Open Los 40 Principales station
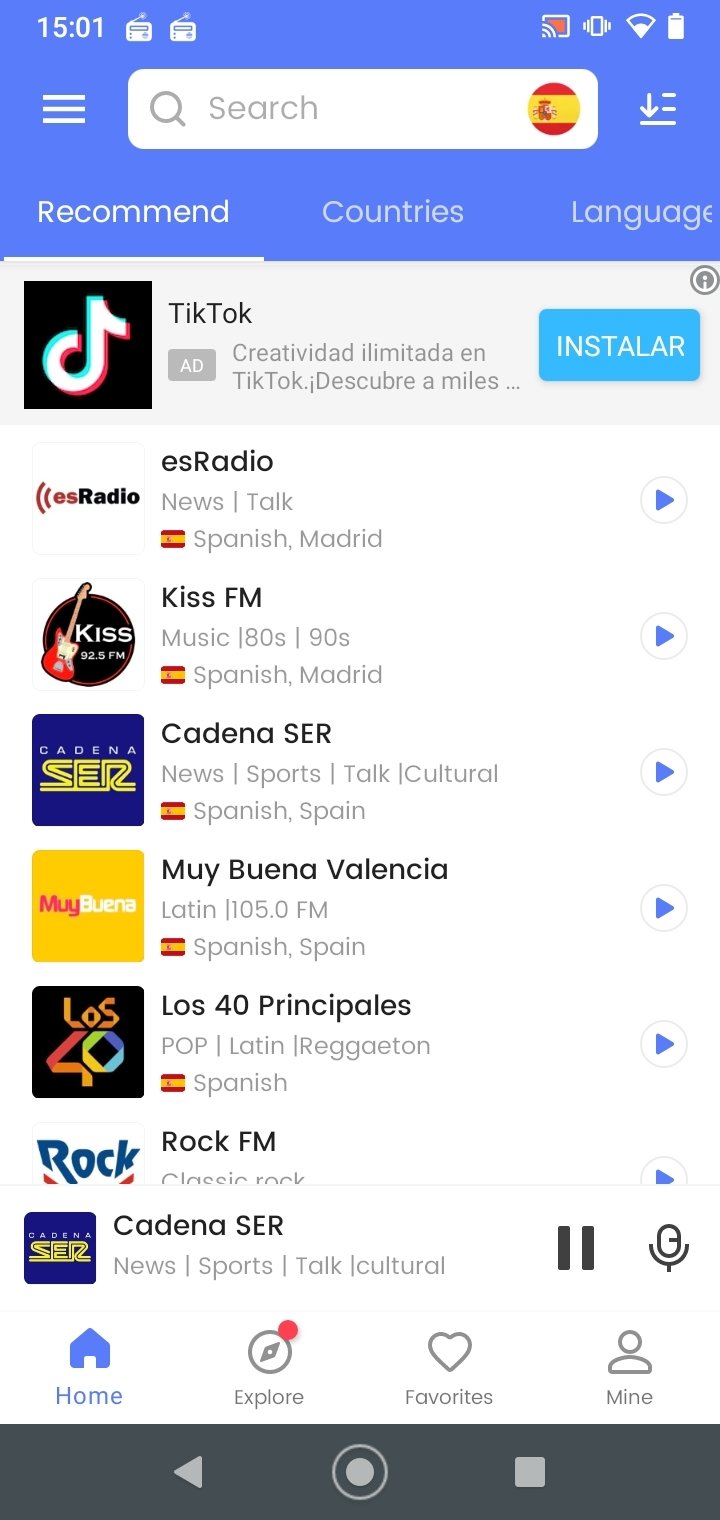This screenshot has width=720, height=1520. [360, 1042]
